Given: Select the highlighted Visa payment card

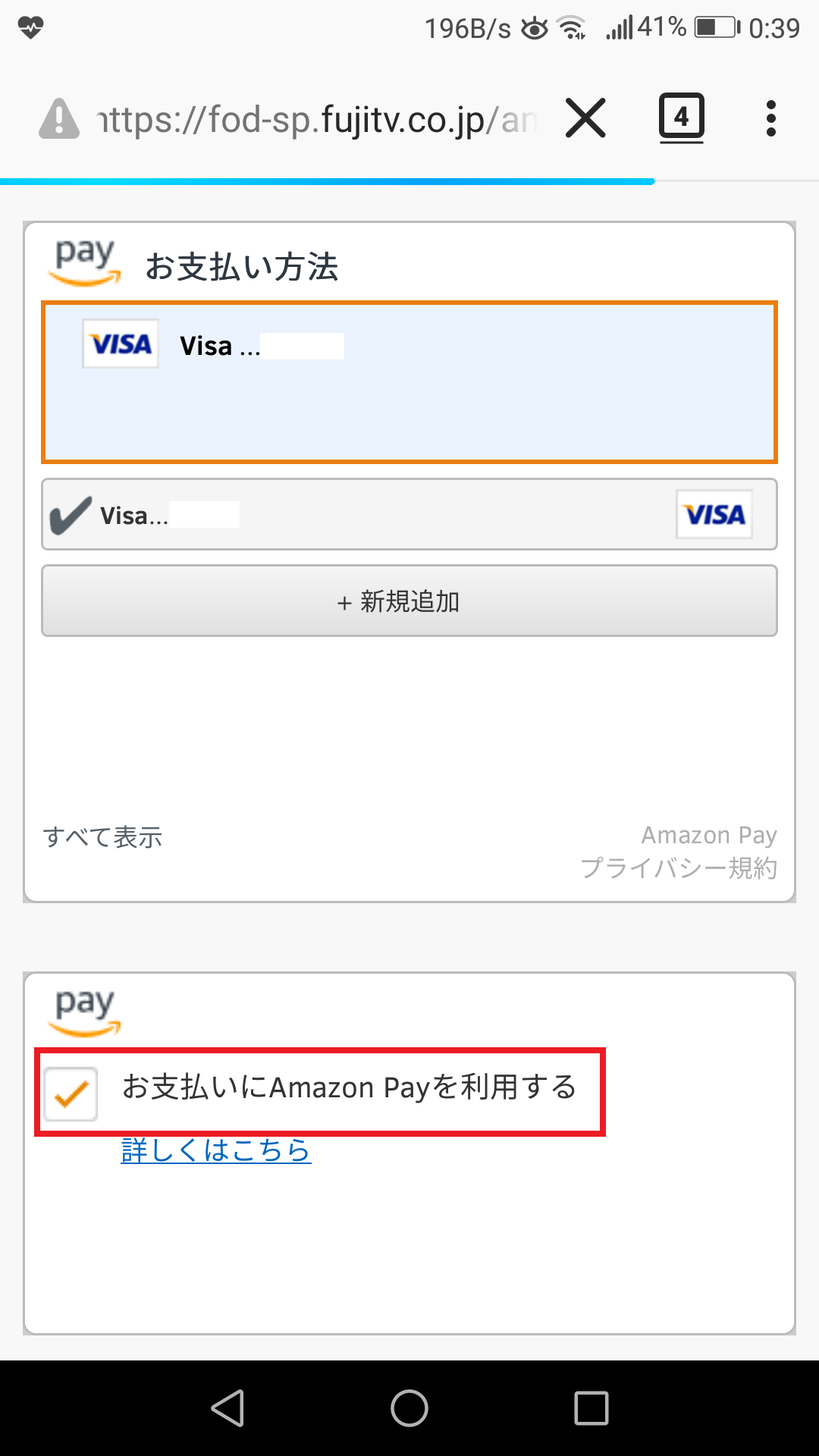Looking at the screenshot, I should (409, 381).
